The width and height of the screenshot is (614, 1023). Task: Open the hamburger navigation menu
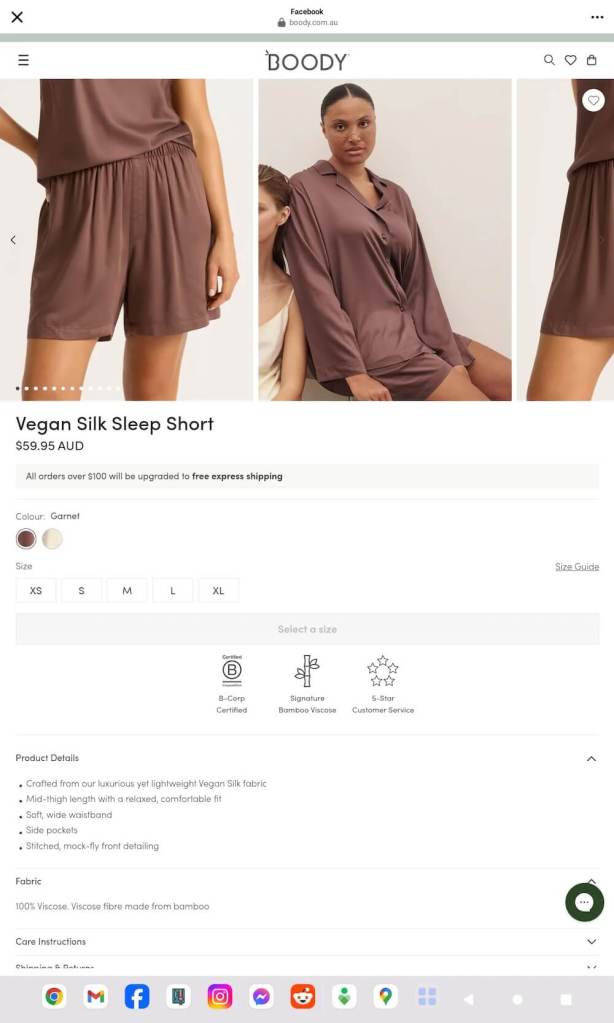(x=23, y=60)
